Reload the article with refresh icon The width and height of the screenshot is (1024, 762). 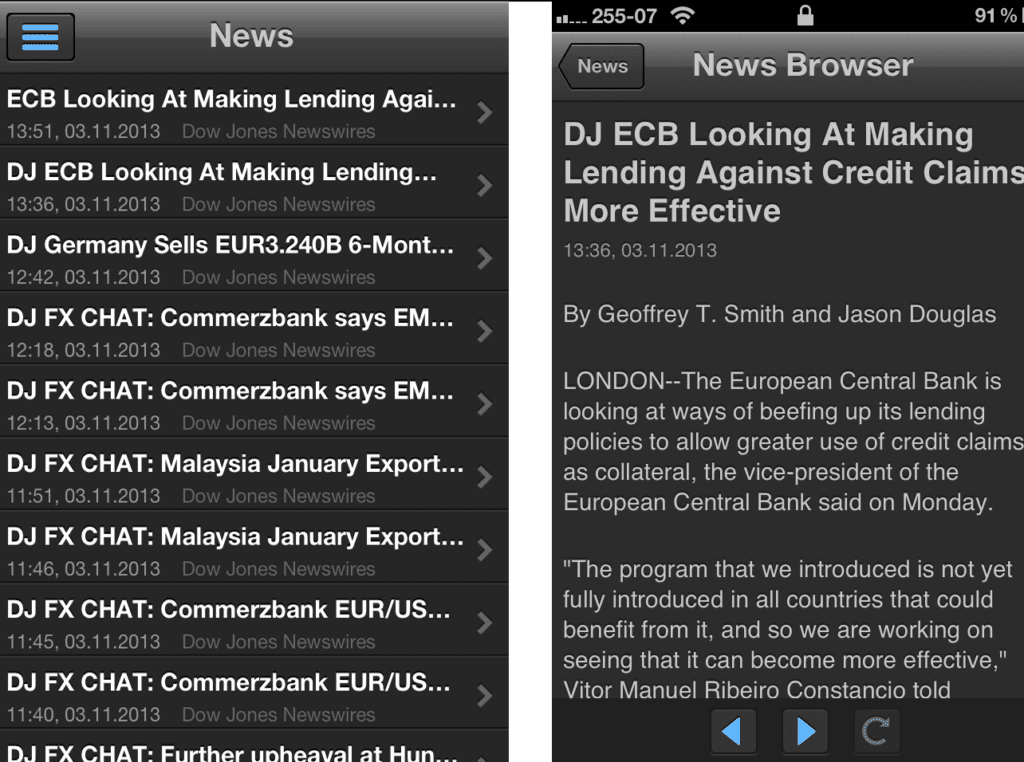click(876, 732)
